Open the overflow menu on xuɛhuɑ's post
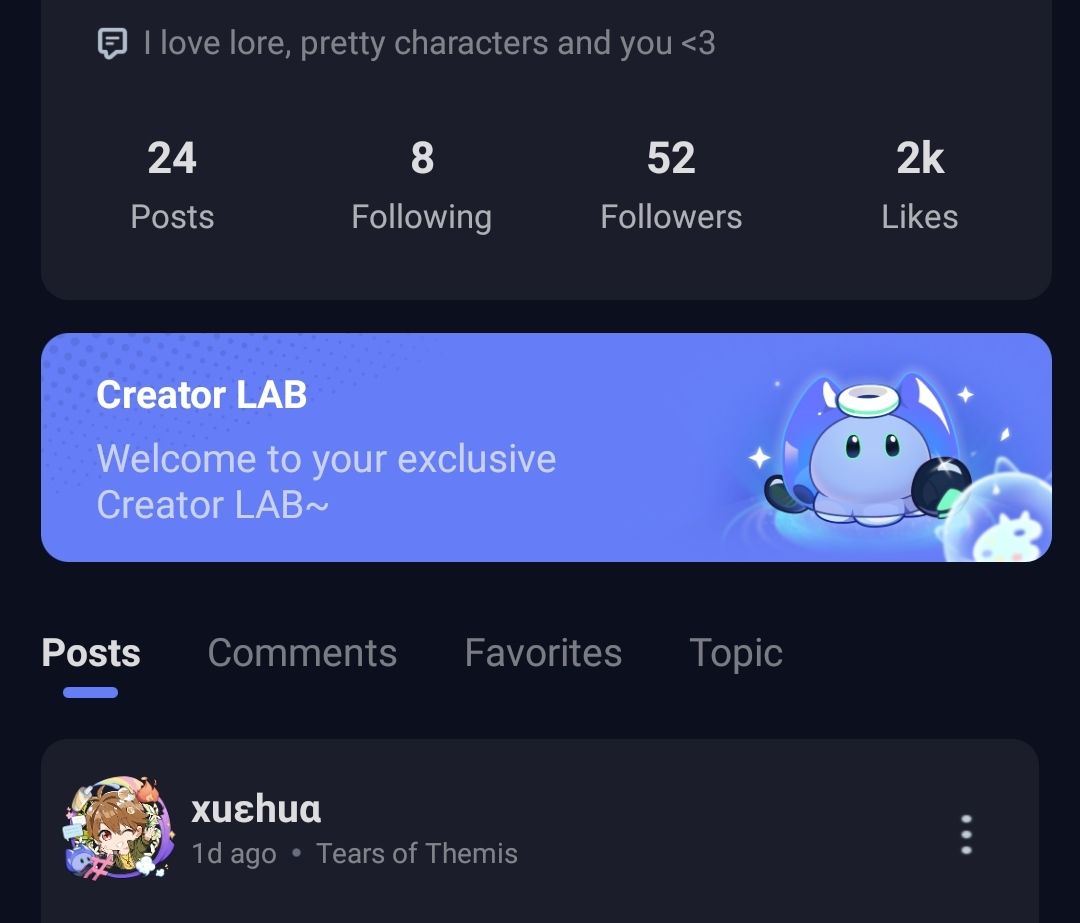1080x923 pixels. [x=965, y=833]
